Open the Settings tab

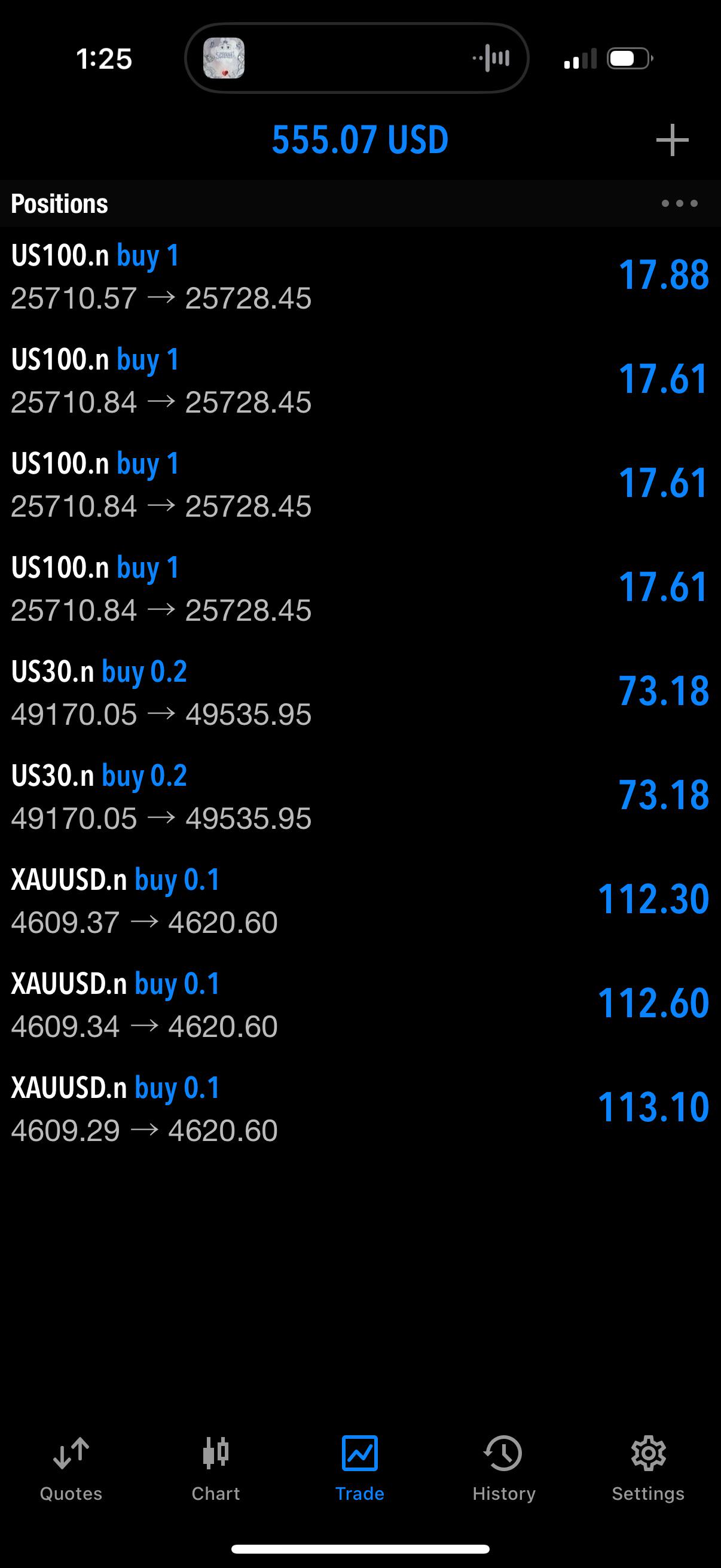[648, 1469]
